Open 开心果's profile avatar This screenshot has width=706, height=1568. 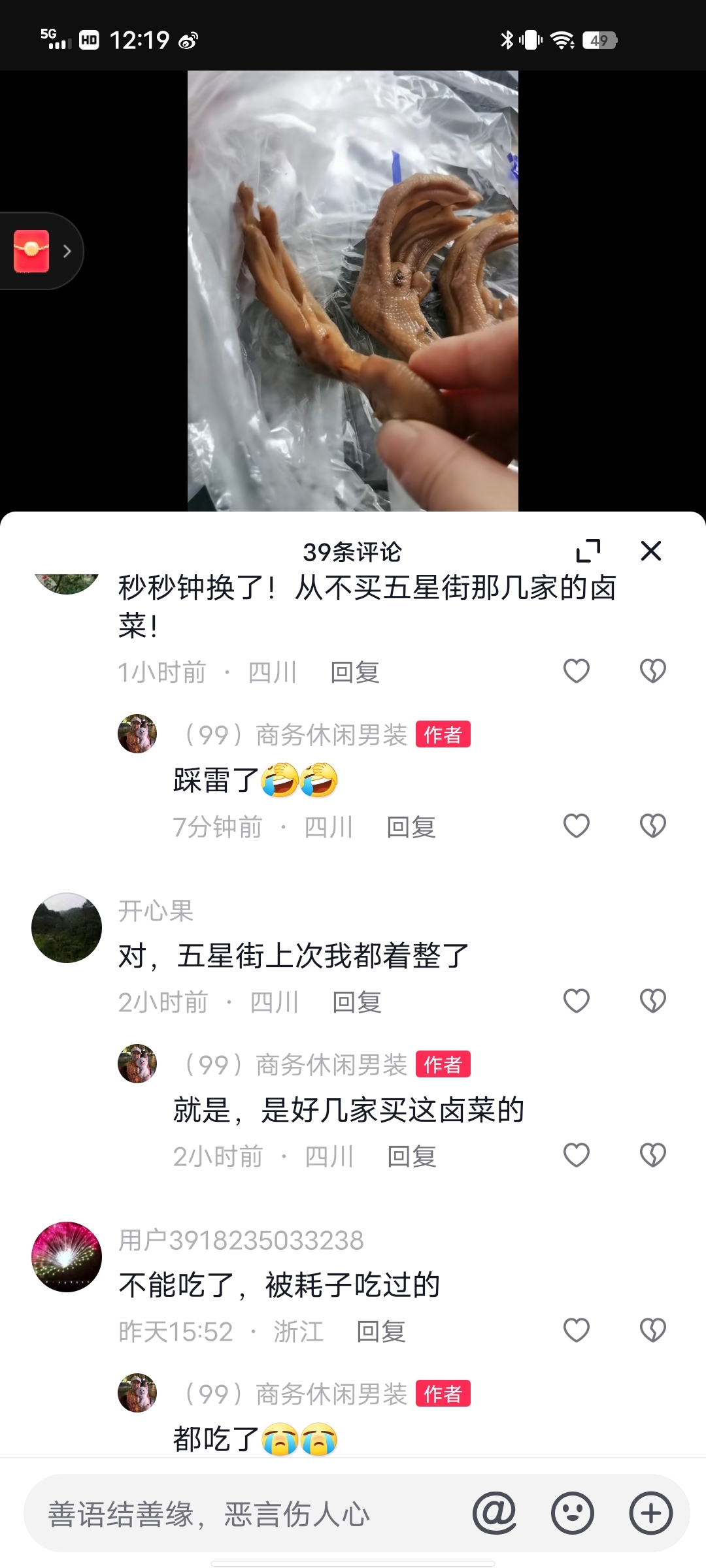tap(67, 928)
